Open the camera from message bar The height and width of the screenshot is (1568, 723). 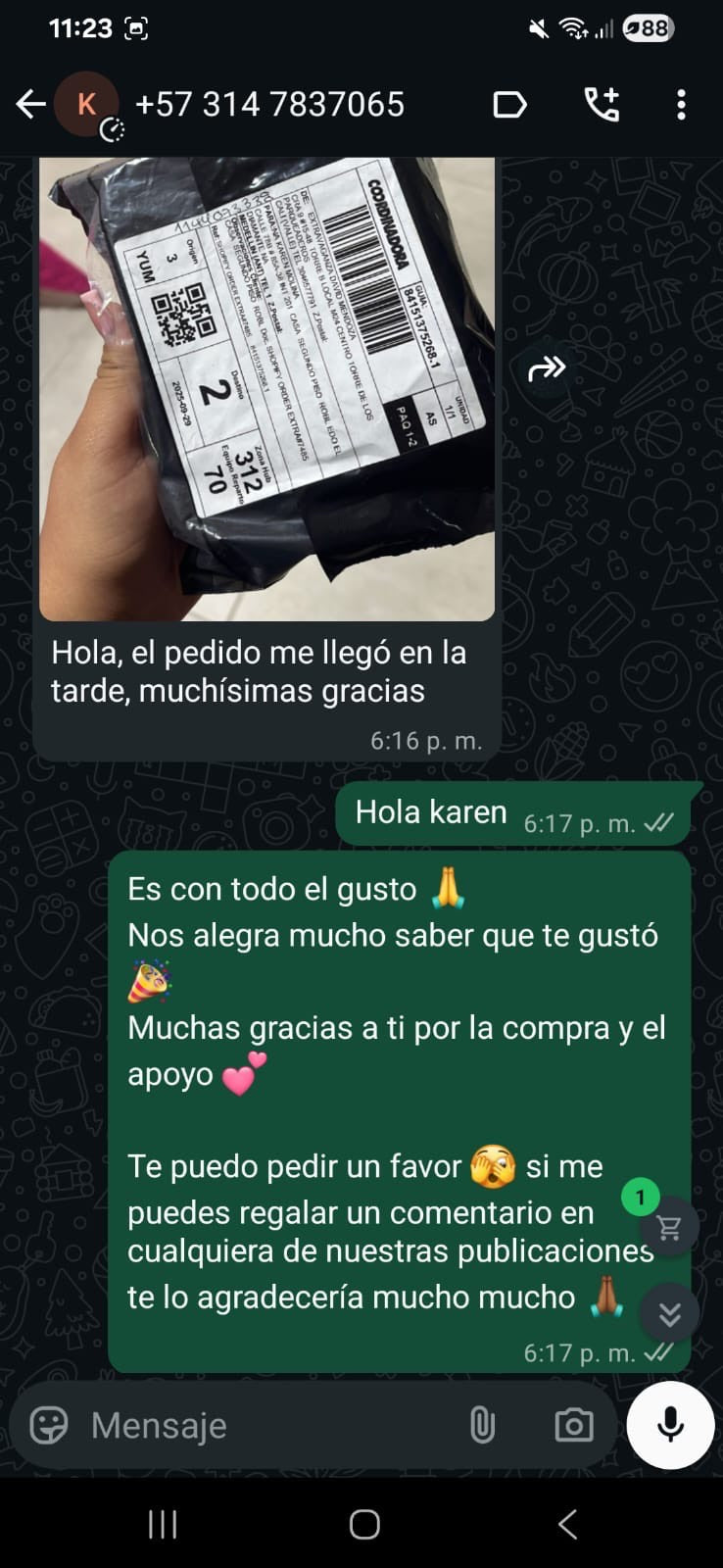pos(573,1425)
